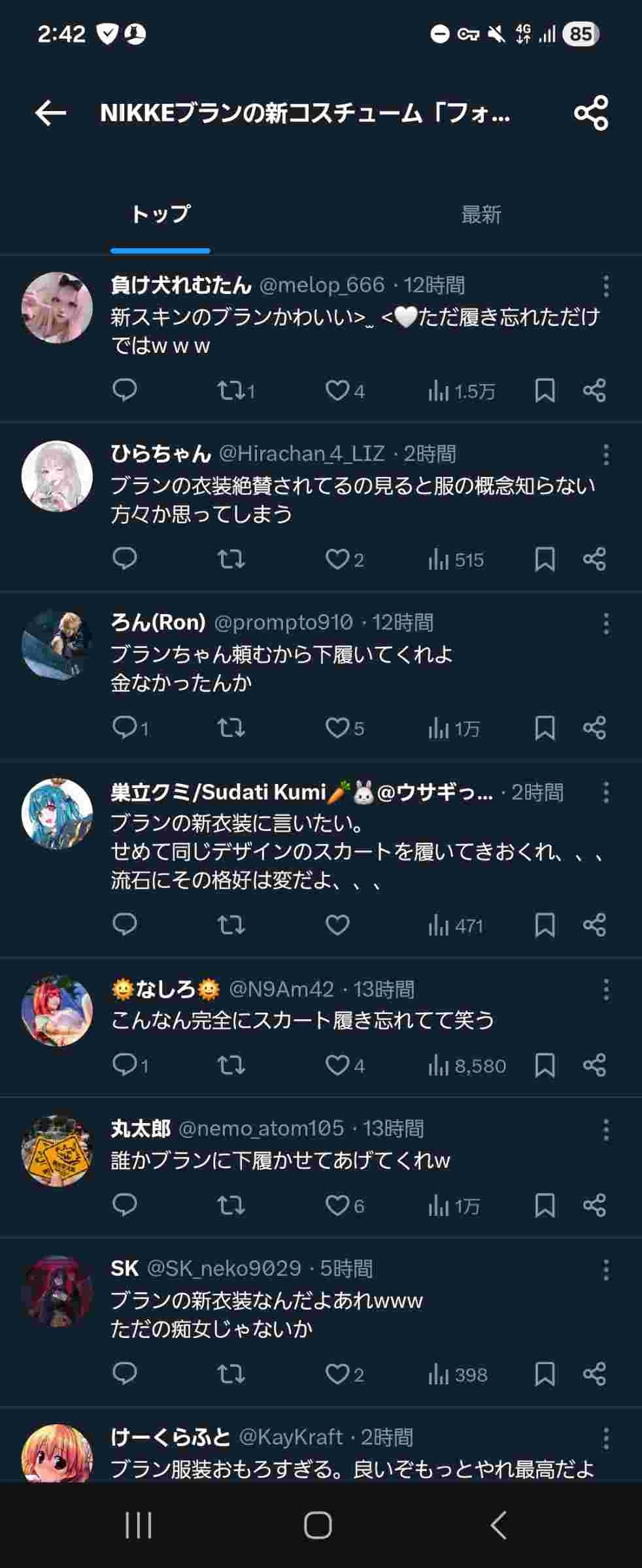Open 負け犬れむたん's profile avatar
Viewport: 642px width, 1568px height.
pos(57,308)
